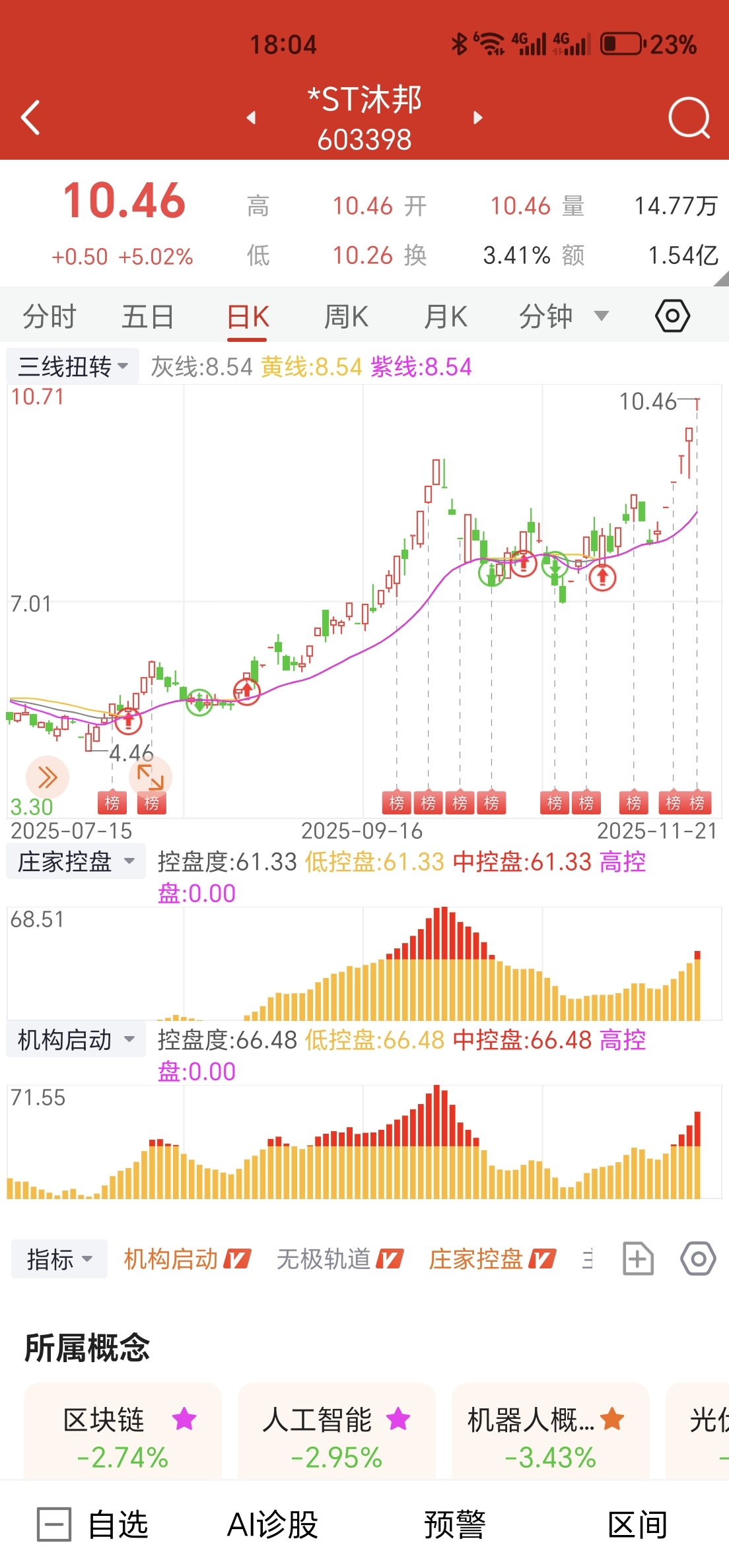Go back using the top-left arrow
The width and height of the screenshot is (729, 1568).
pyautogui.click(x=30, y=117)
